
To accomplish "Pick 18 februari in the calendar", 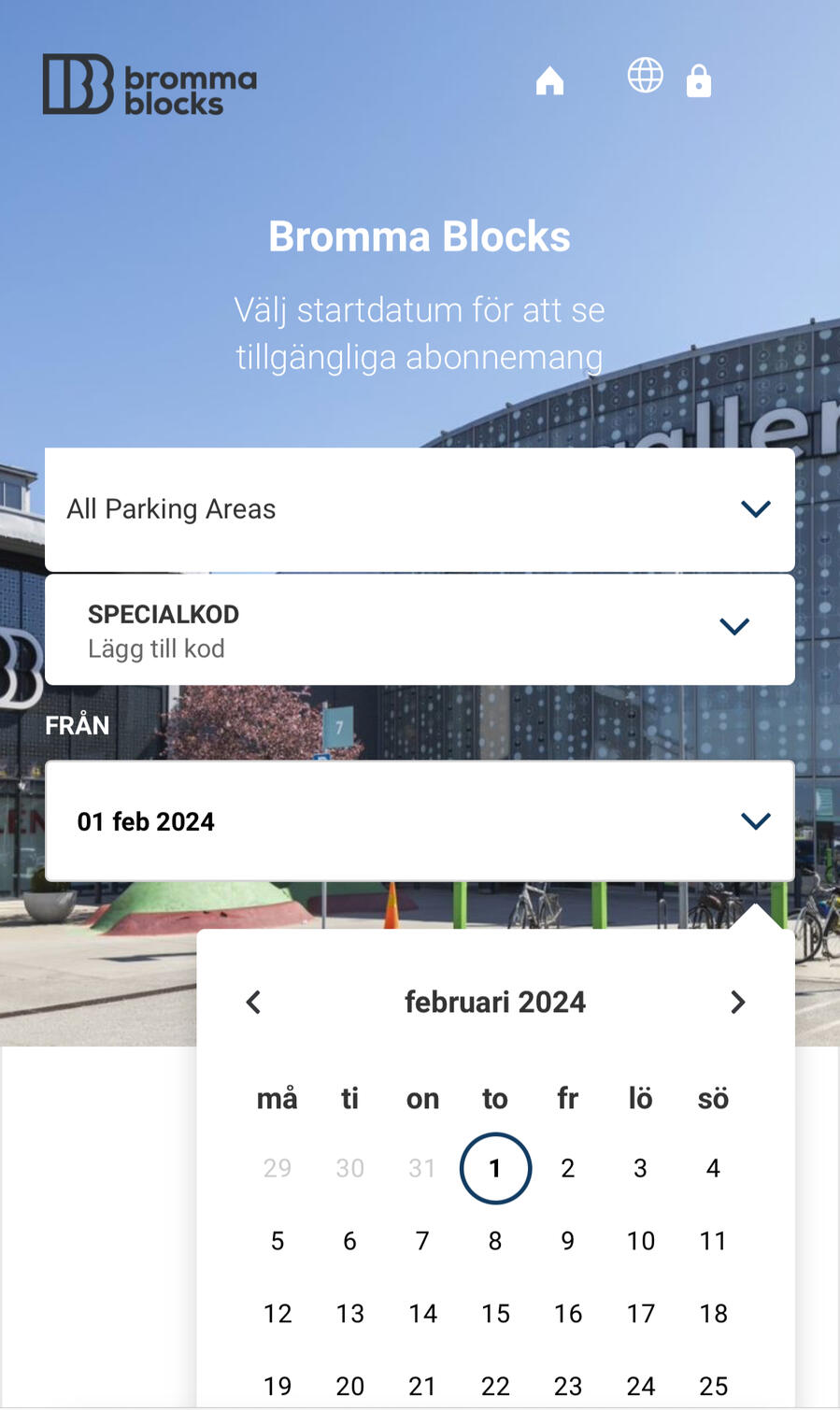I will tap(713, 1314).
